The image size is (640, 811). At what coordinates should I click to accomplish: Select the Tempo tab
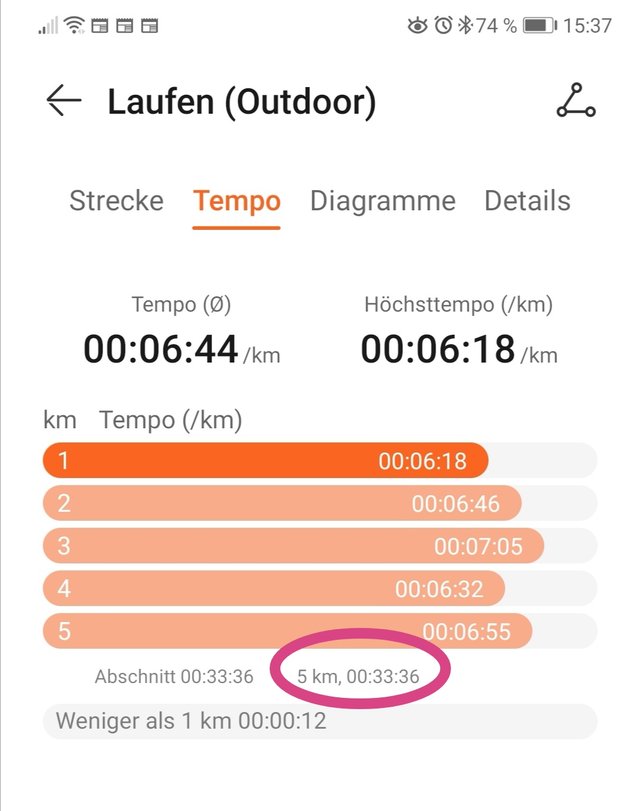pos(237,201)
